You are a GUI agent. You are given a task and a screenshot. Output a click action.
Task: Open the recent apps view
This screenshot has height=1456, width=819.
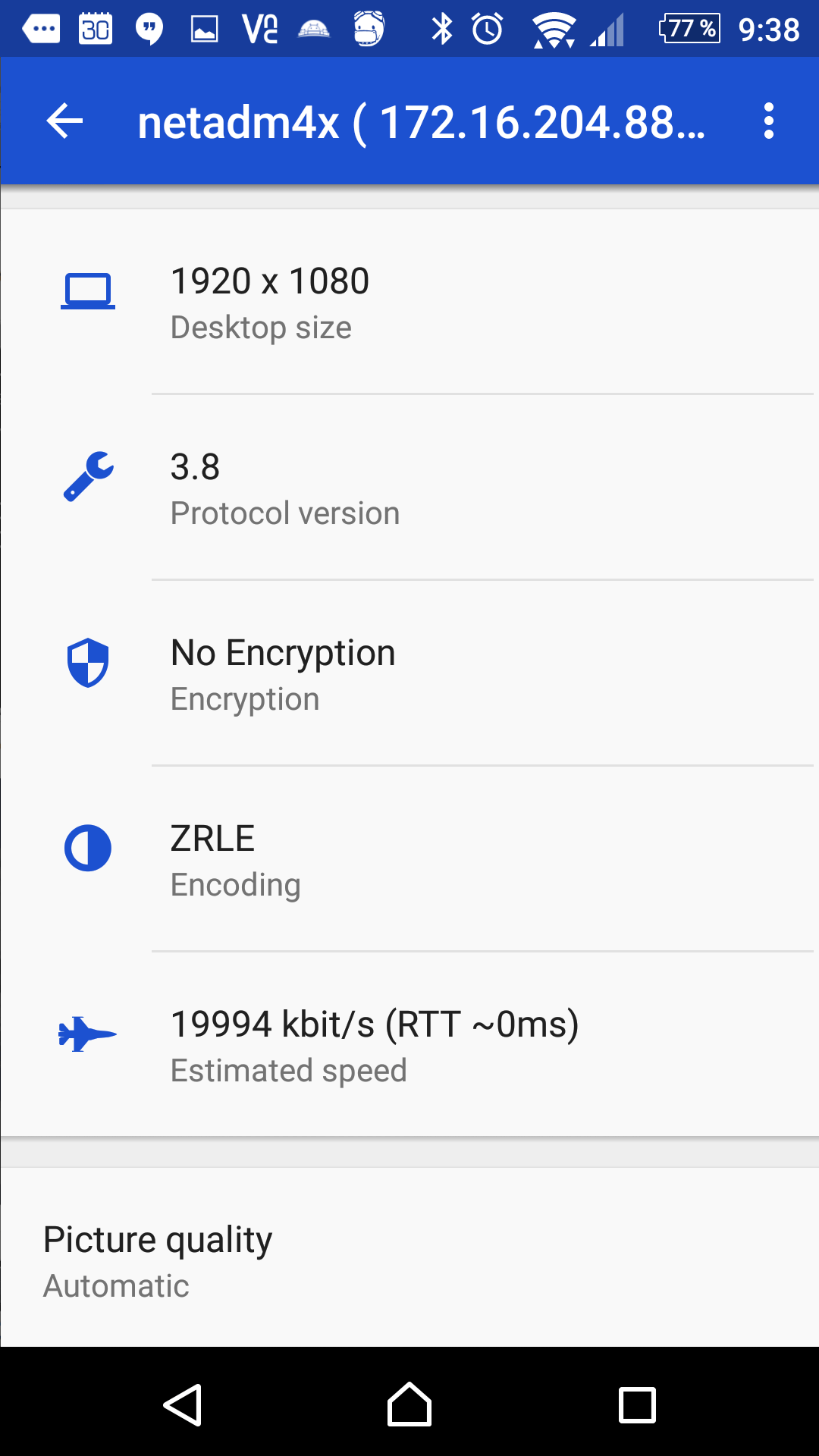637,1405
